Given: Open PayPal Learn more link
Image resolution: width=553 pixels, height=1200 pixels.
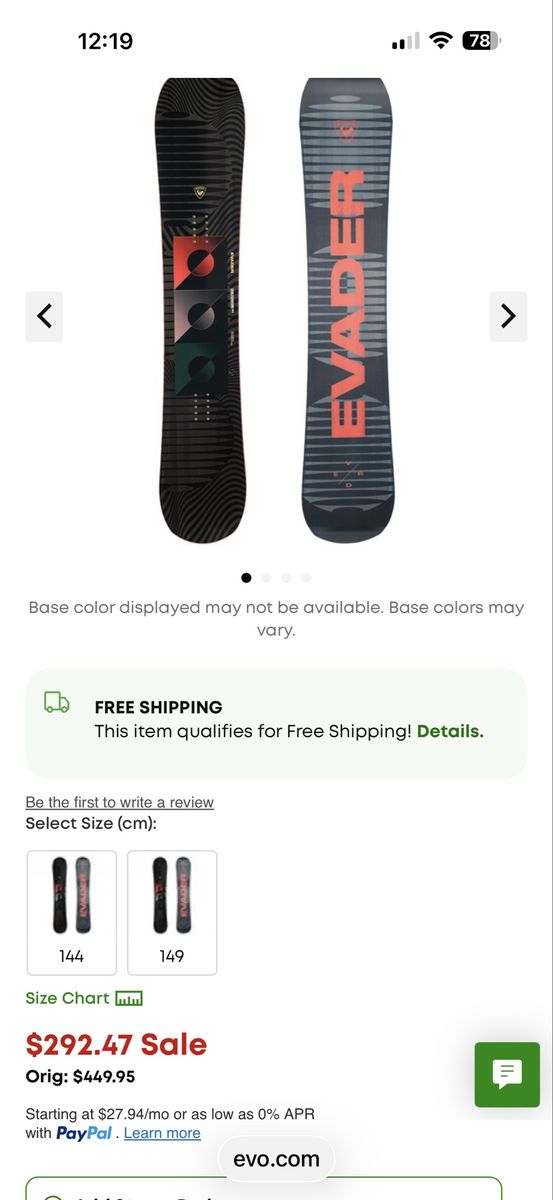Looking at the screenshot, I should coord(162,1133).
